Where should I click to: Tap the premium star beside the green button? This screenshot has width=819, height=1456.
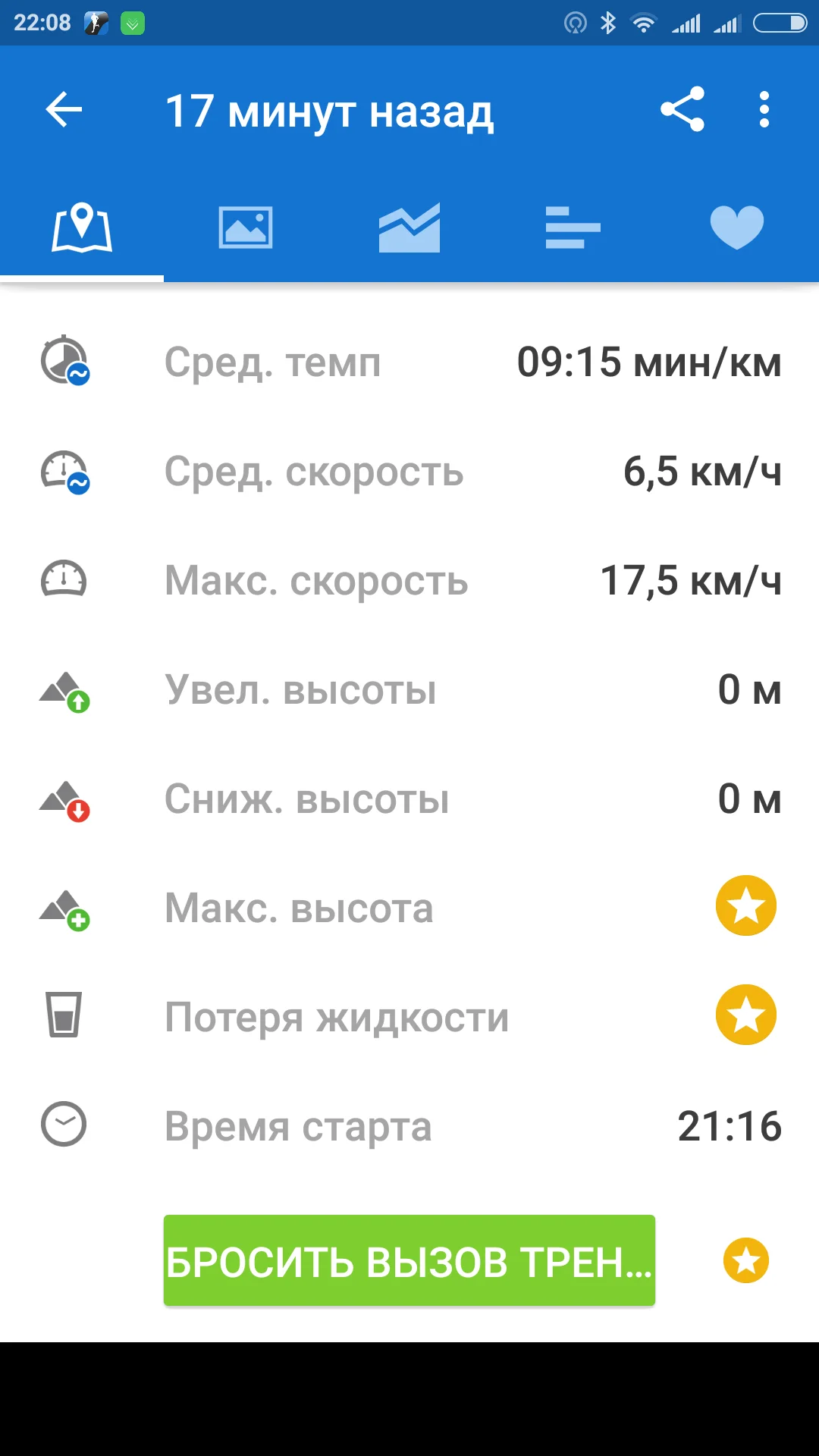[x=745, y=1260]
